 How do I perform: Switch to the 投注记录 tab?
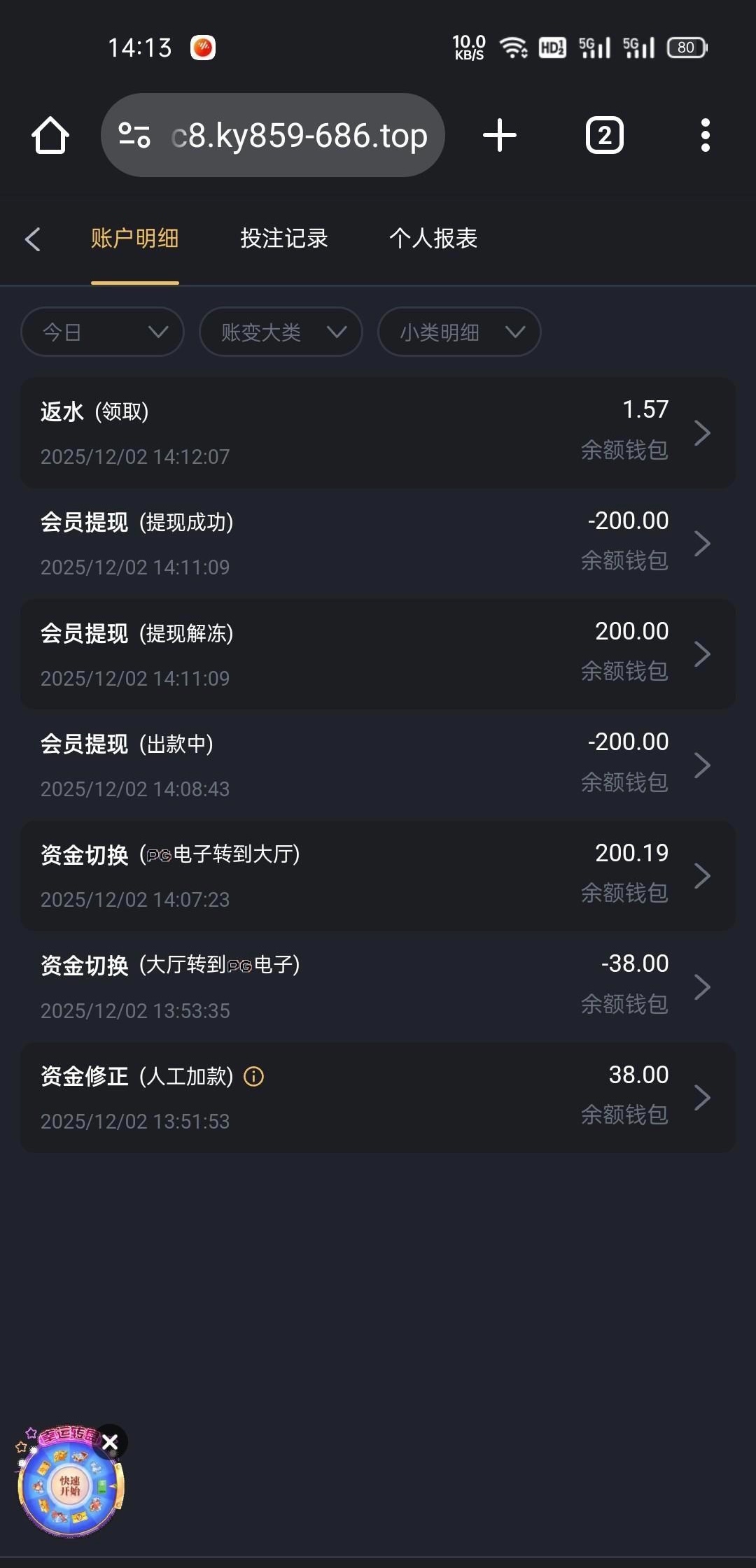coord(283,239)
